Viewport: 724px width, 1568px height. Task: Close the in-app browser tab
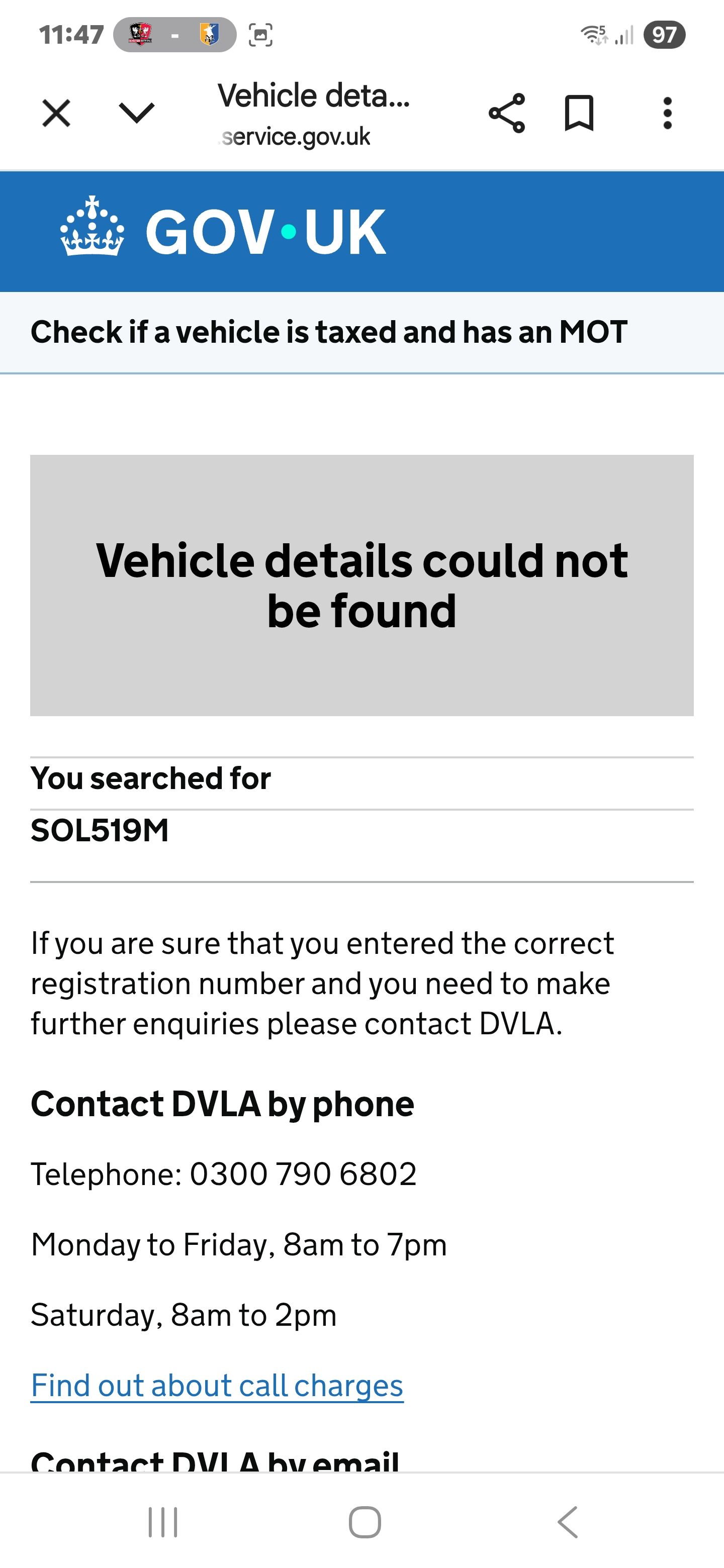(56, 113)
